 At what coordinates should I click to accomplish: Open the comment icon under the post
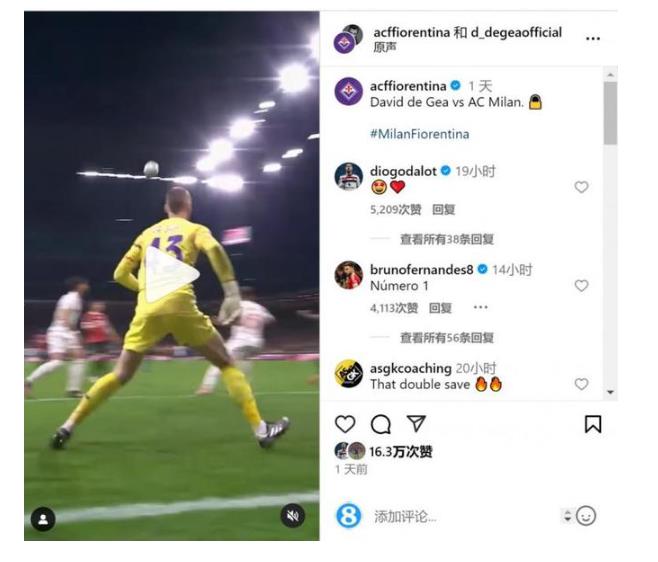click(x=381, y=424)
